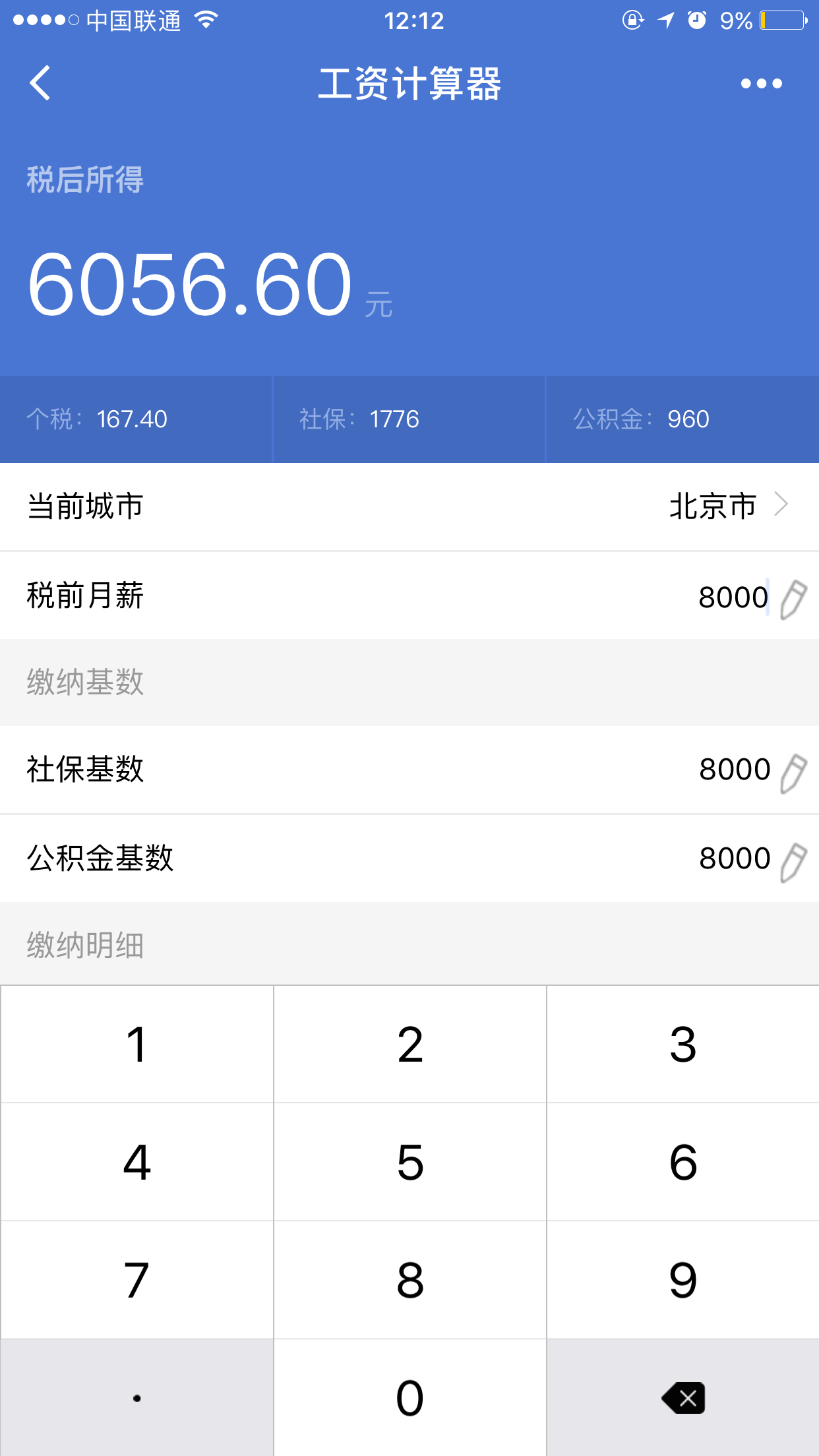
Task: Edit the 公积金基数 value
Action: (x=735, y=859)
